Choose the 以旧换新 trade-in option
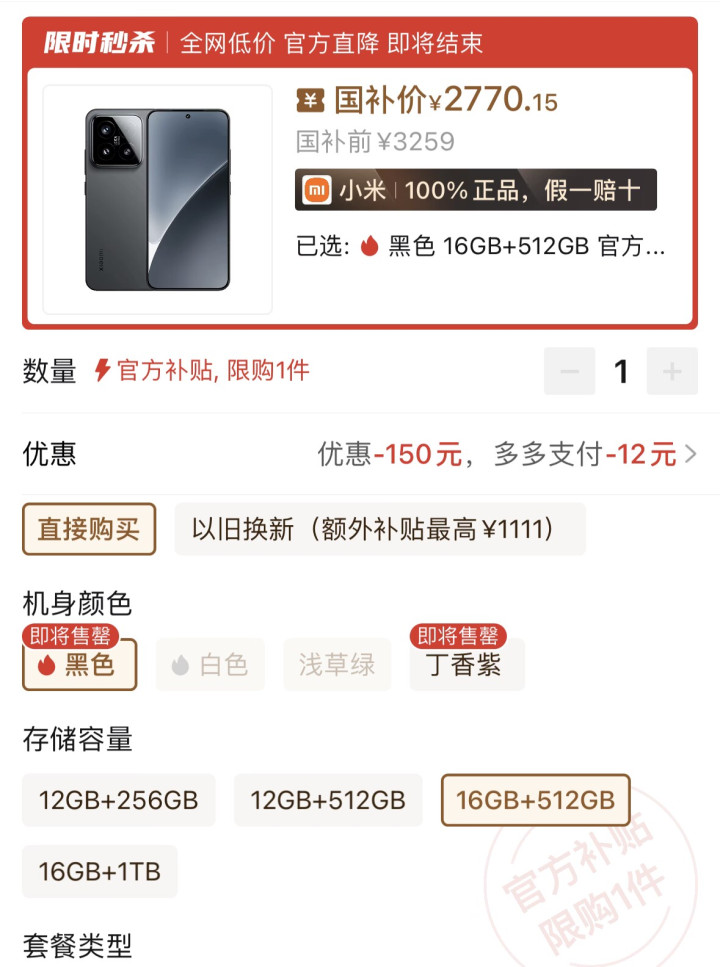This screenshot has width=720, height=967. [379, 529]
